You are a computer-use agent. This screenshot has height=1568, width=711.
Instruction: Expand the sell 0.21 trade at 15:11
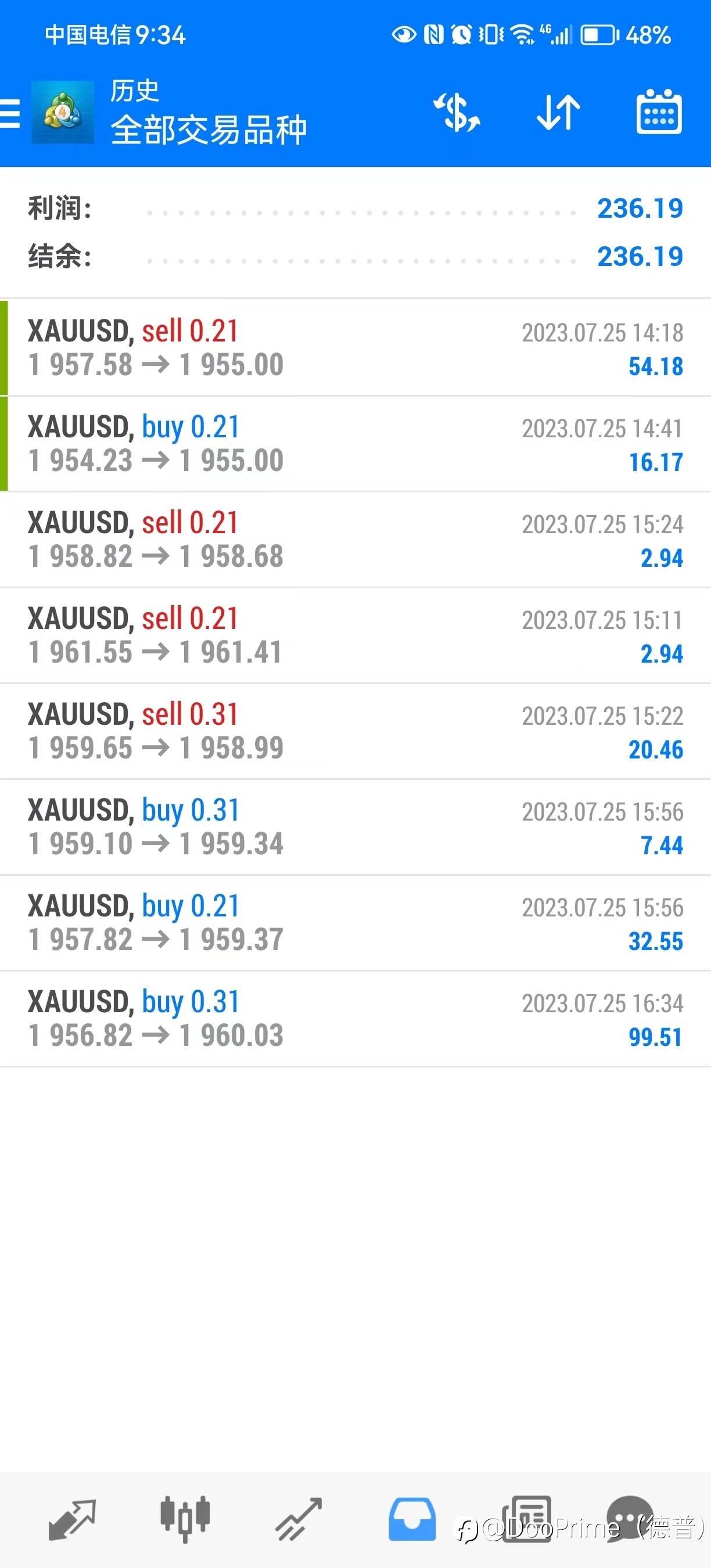[355, 635]
